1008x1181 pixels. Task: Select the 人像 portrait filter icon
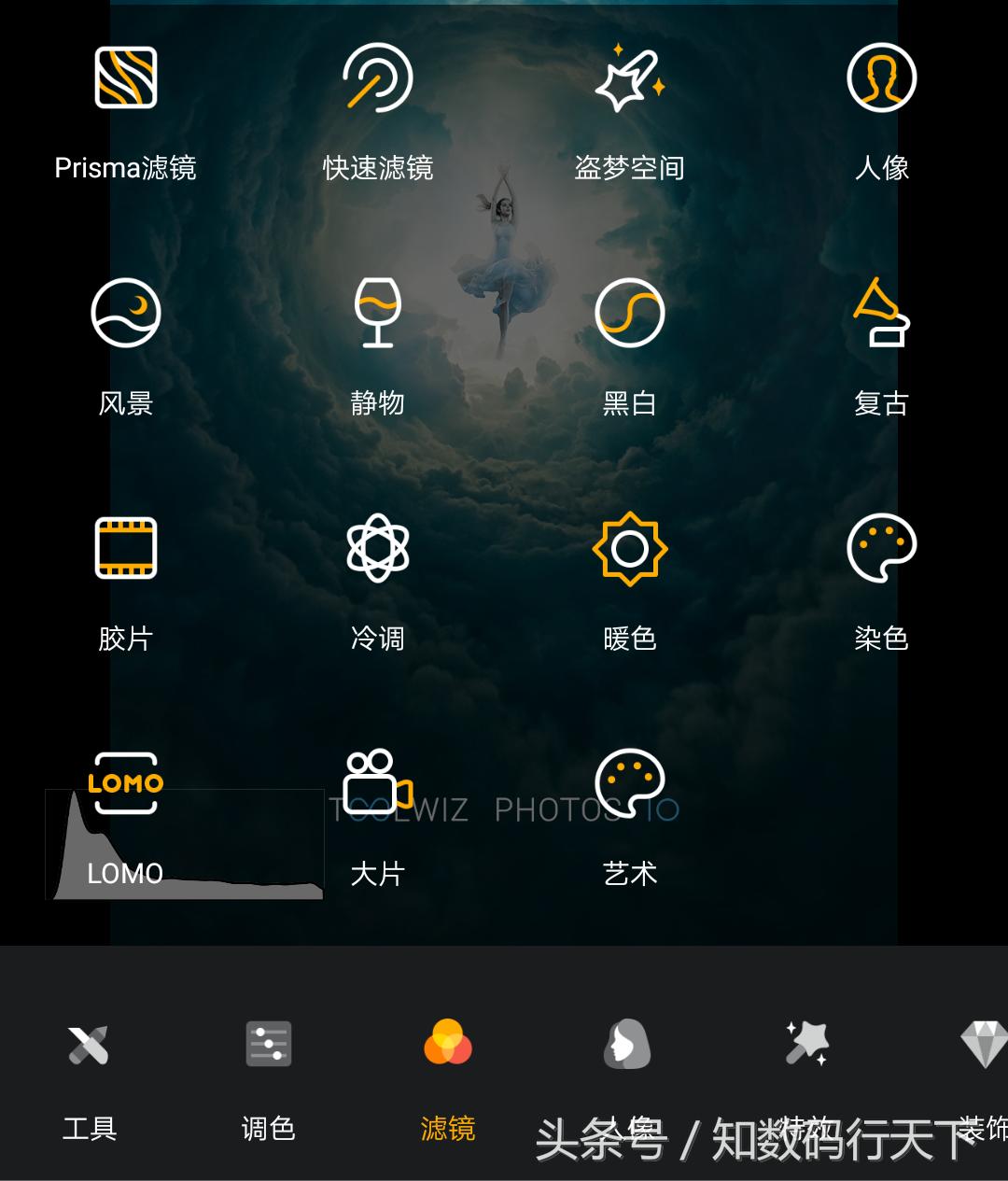tap(882, 79)
